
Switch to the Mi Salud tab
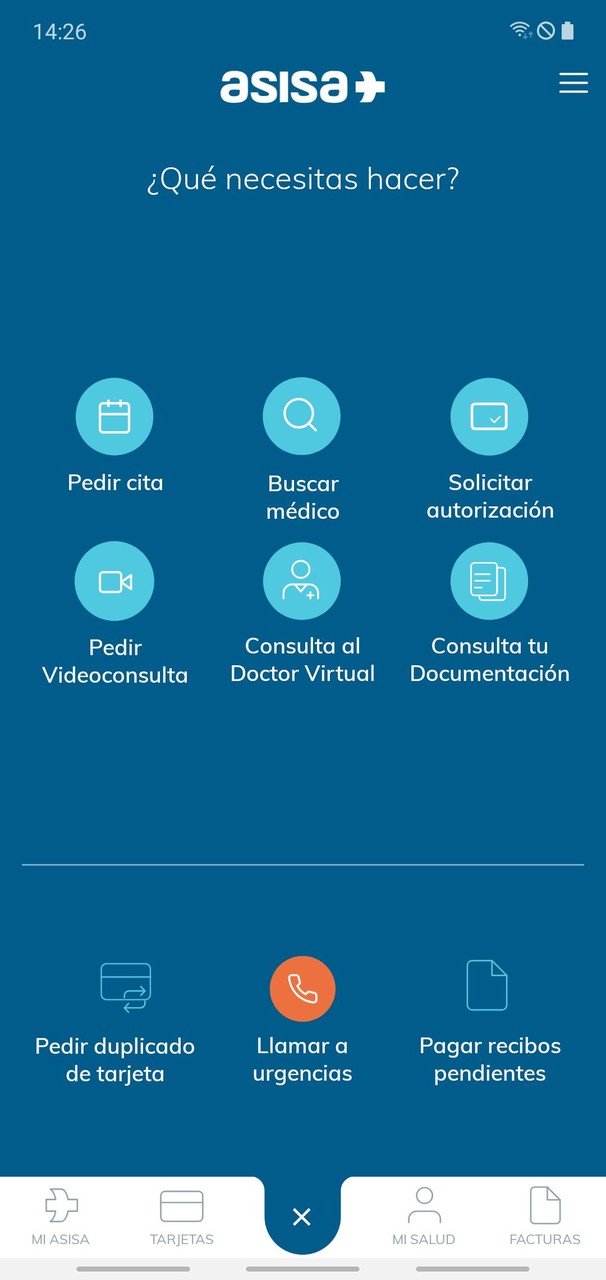[x=424, y=1216]
